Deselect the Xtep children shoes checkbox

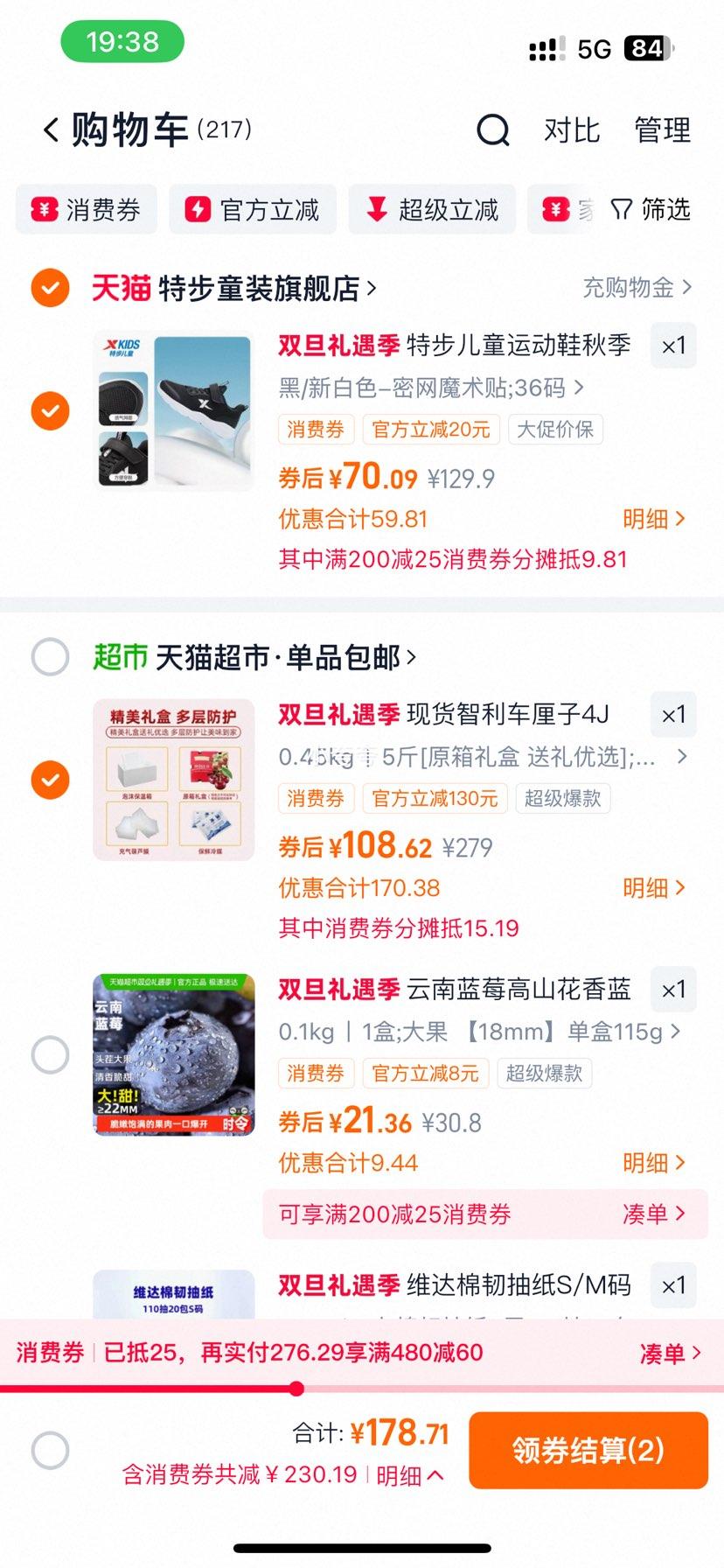(50, 410)
